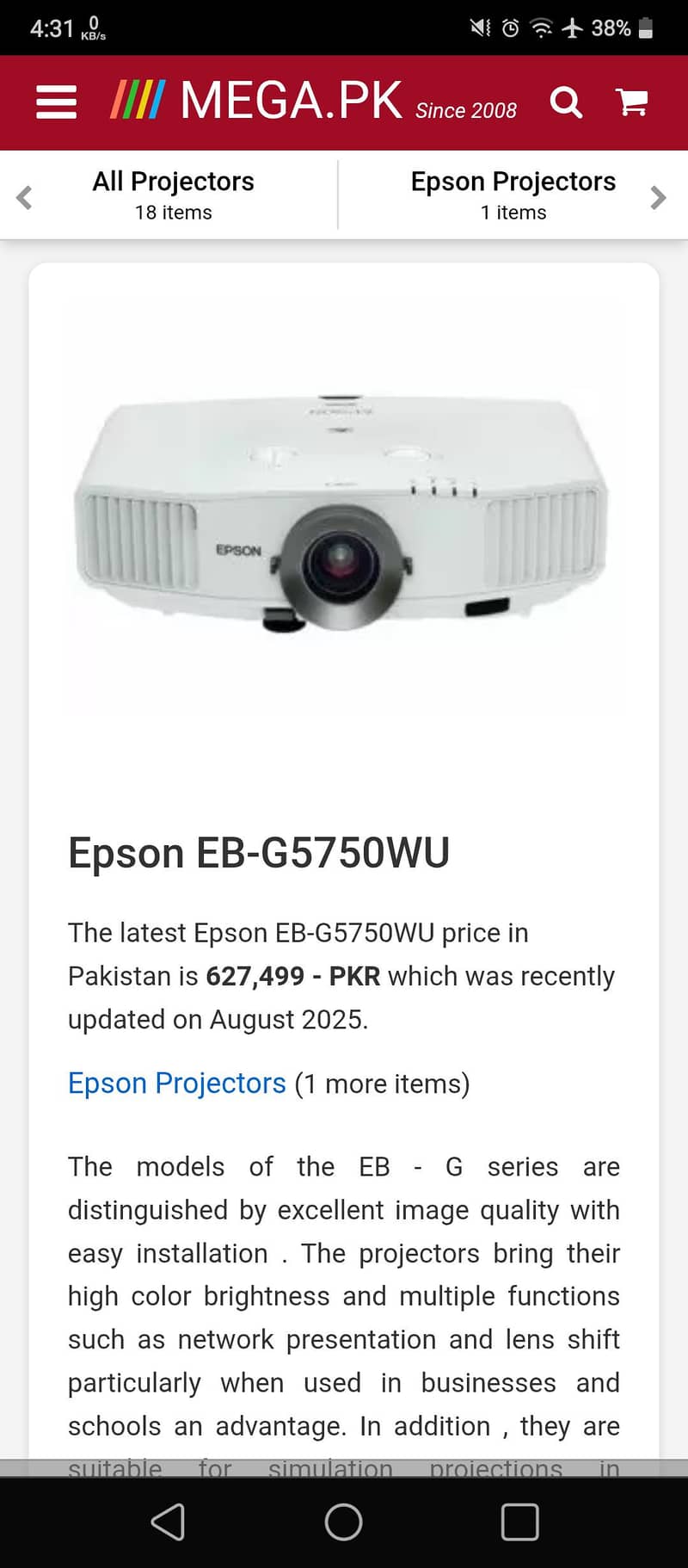Switch to the All Projectors tab
Viewport: 688px width, 1568px height.
(x=173, y=194)
